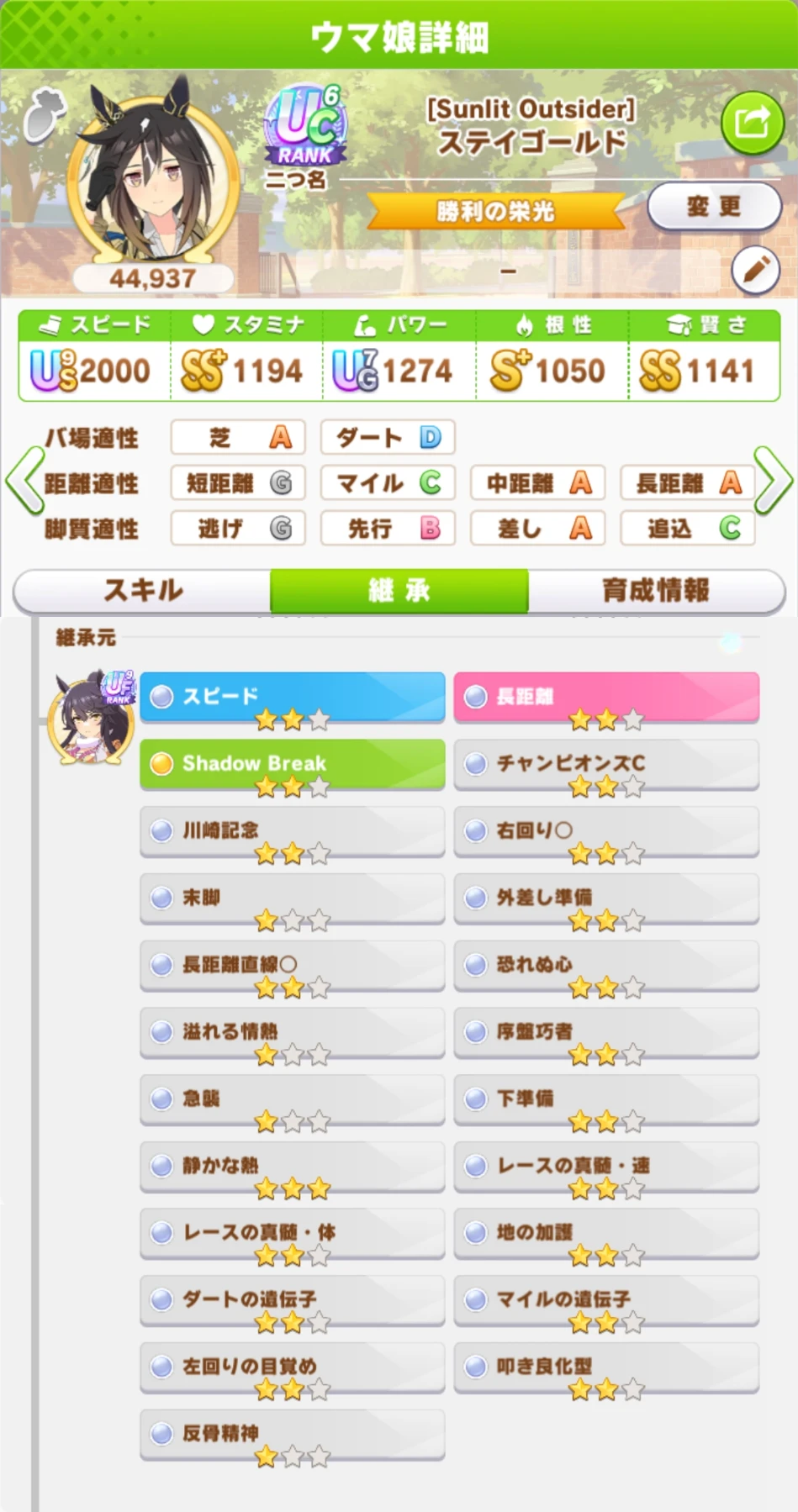Viewport: 798px width, 1512px height.
Task: View the 右回り○ factor
Action: (606, 831)
